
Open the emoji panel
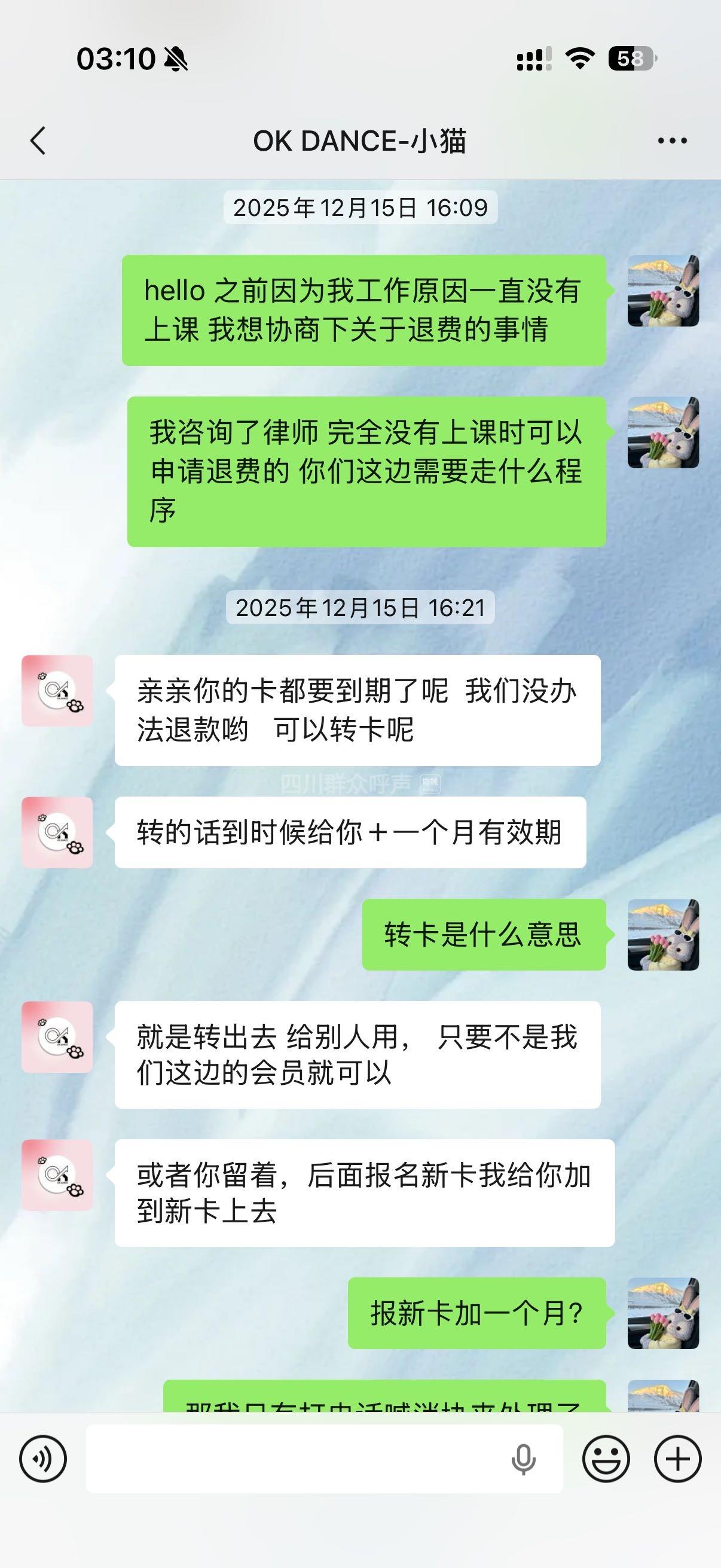coord(606,1459)
